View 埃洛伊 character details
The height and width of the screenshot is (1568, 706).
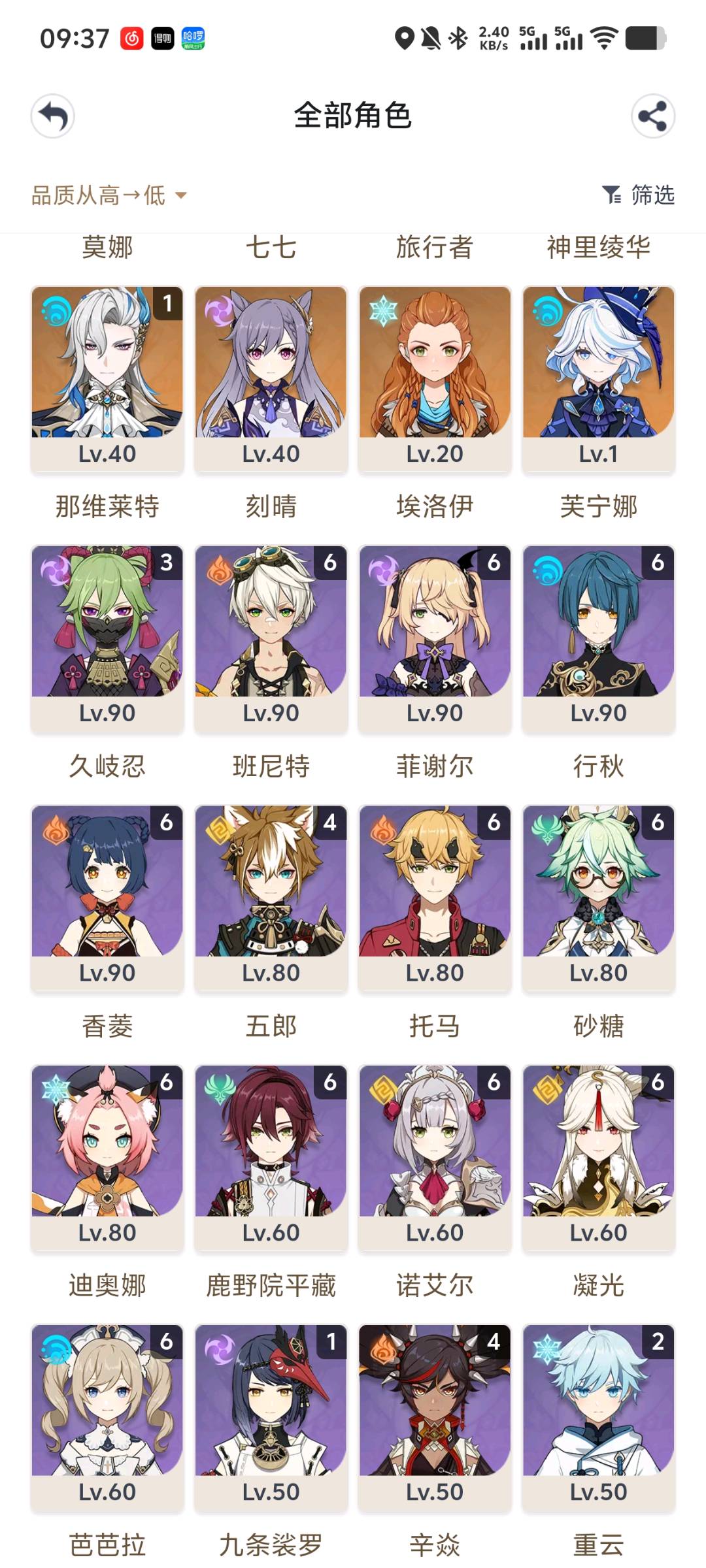pos(435,378)
